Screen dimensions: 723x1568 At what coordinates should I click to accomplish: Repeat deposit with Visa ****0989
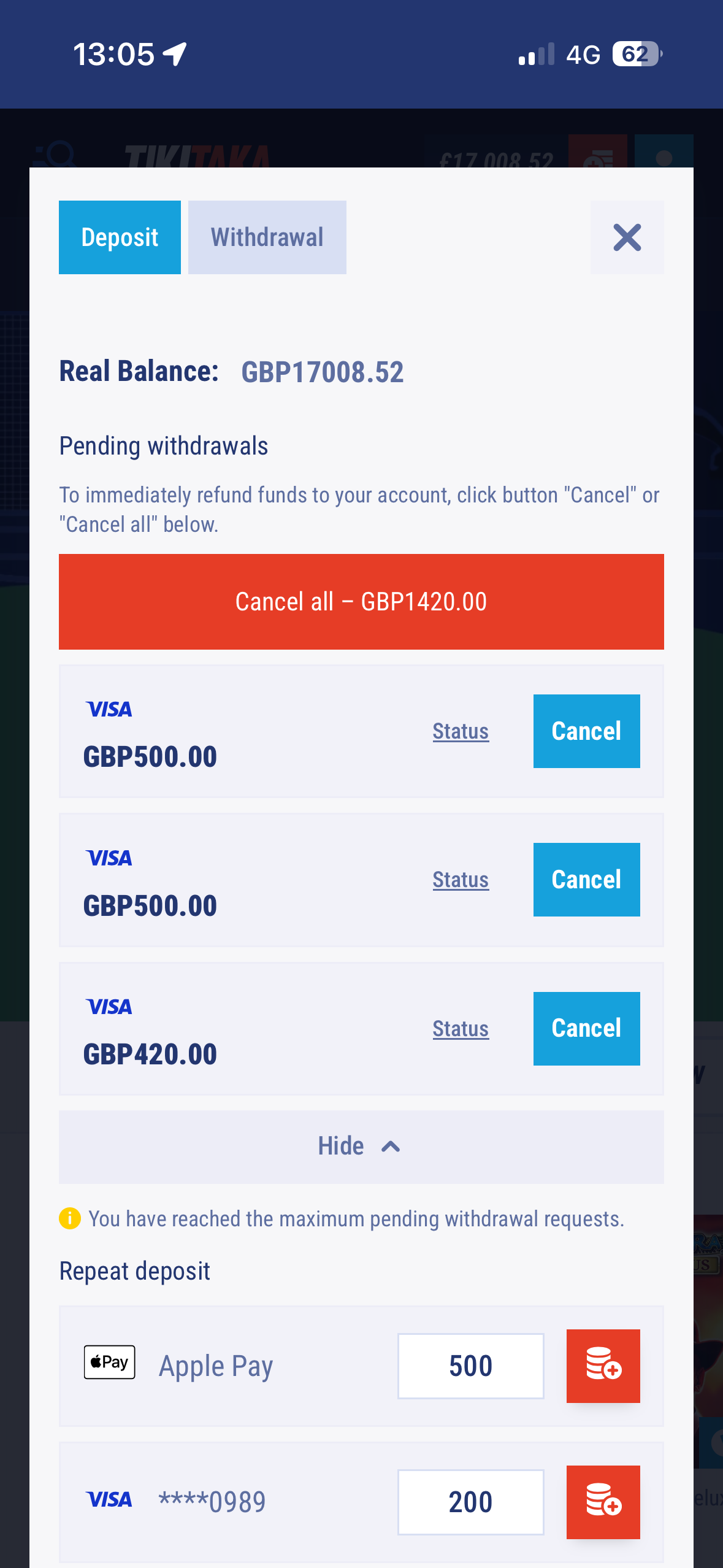[603, 1502]
